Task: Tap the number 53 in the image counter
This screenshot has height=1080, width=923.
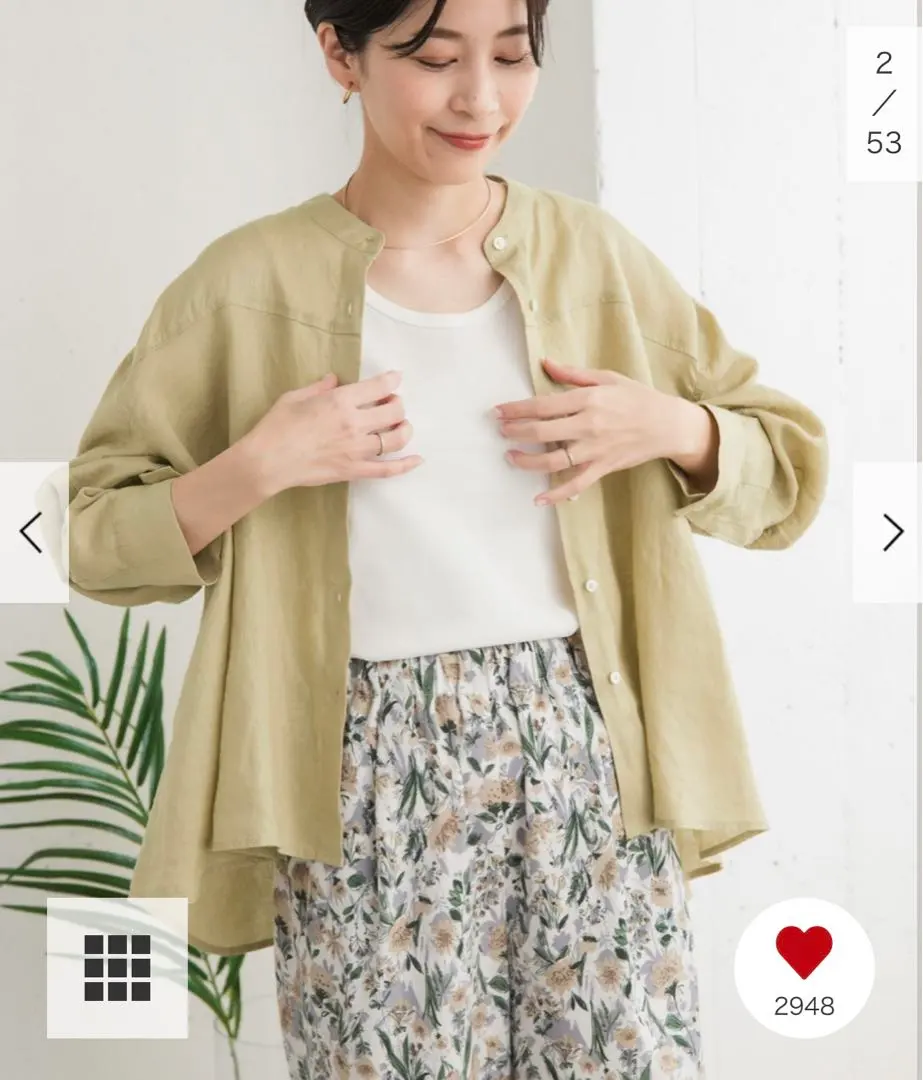Action: pos(884,144)
